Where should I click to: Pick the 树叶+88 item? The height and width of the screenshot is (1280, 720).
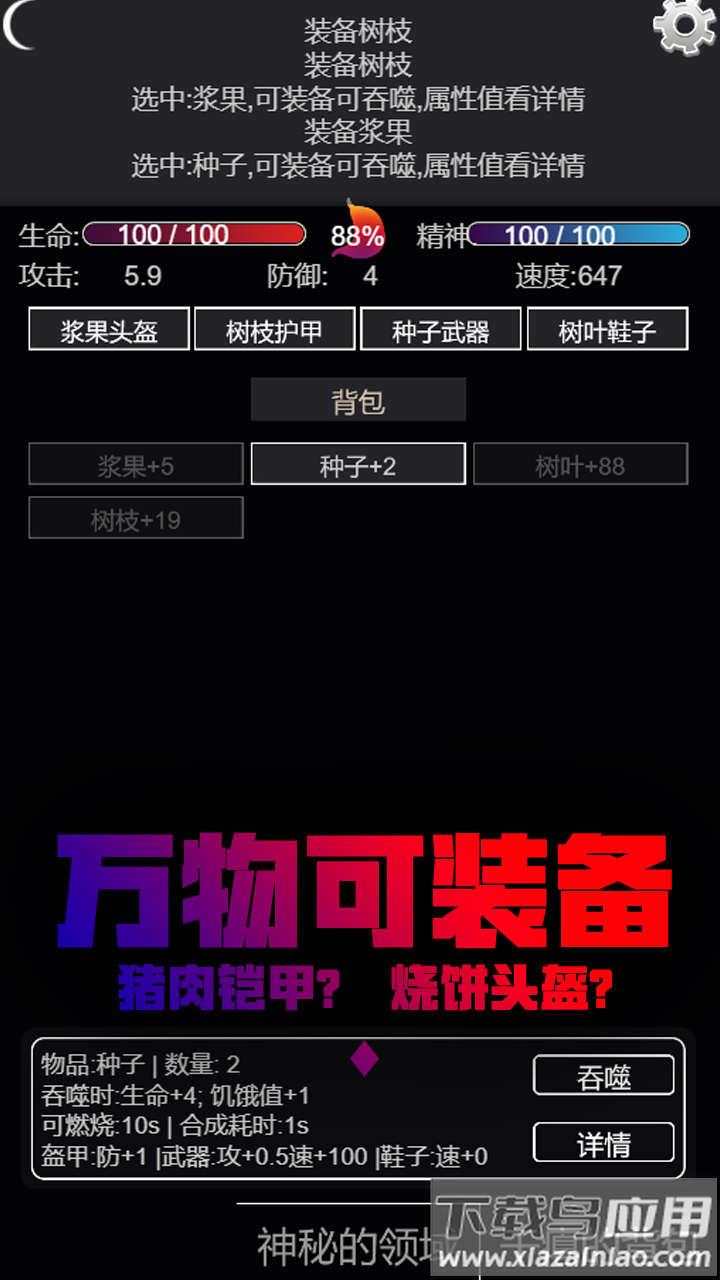(x=580, y=465)
